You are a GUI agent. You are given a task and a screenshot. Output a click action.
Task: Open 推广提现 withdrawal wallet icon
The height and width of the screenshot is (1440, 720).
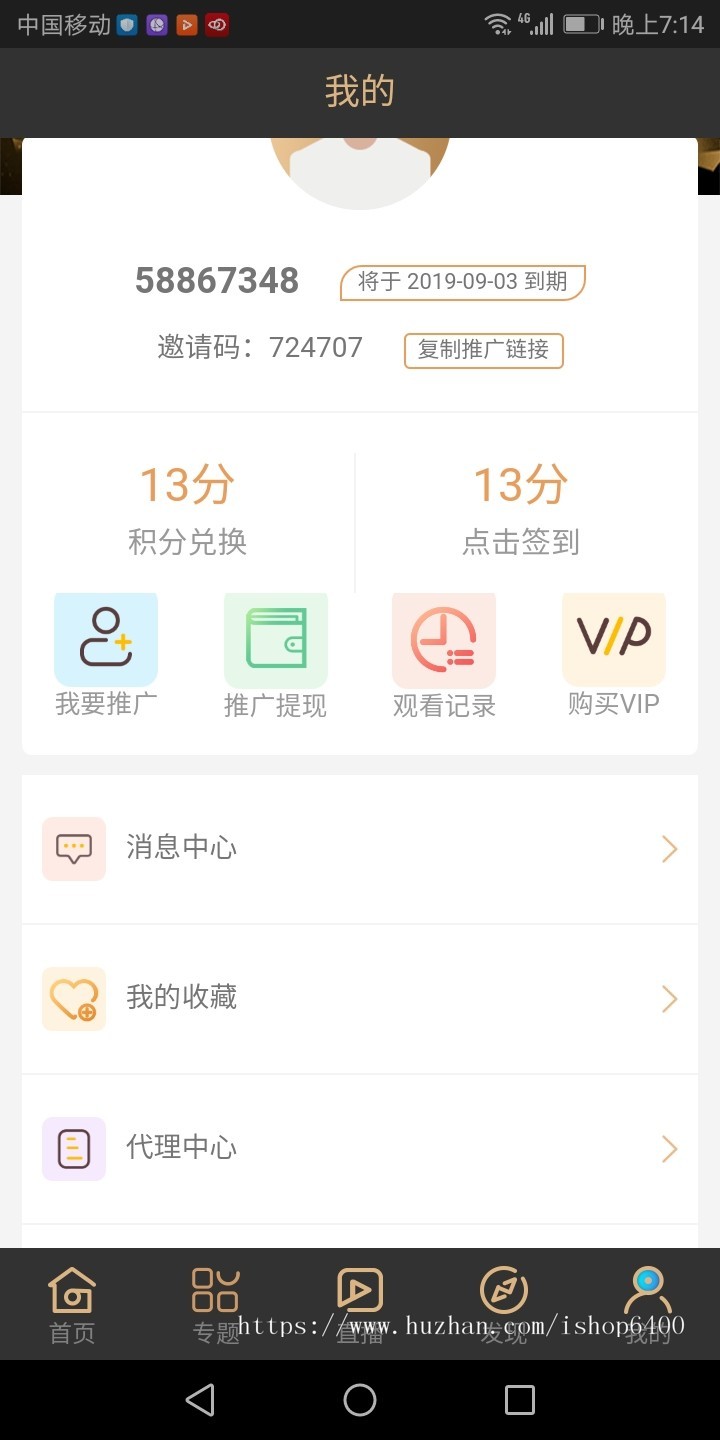[275, 638]
